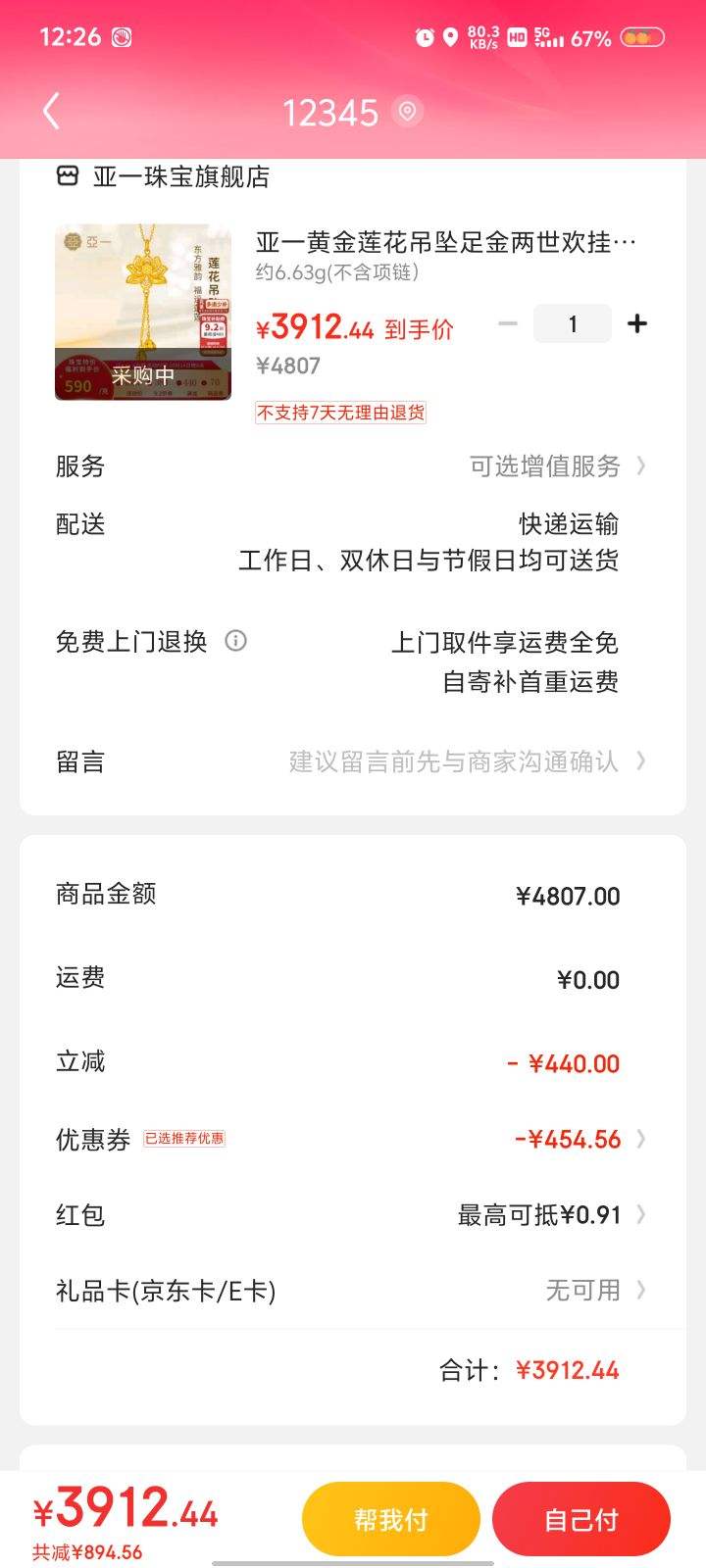Viewport: 706px width, 1568px height.
Task: Tap the location icon in status bar
Action: [x=450, y=37]
